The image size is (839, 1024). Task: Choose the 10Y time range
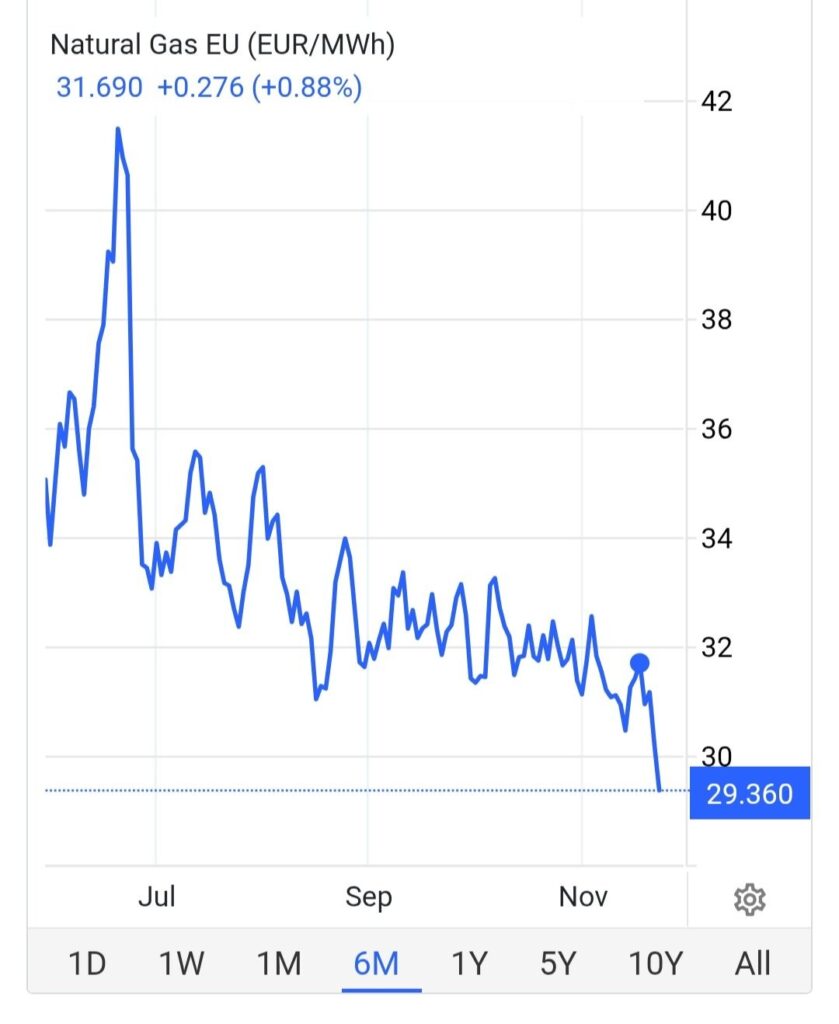point(655,963)
